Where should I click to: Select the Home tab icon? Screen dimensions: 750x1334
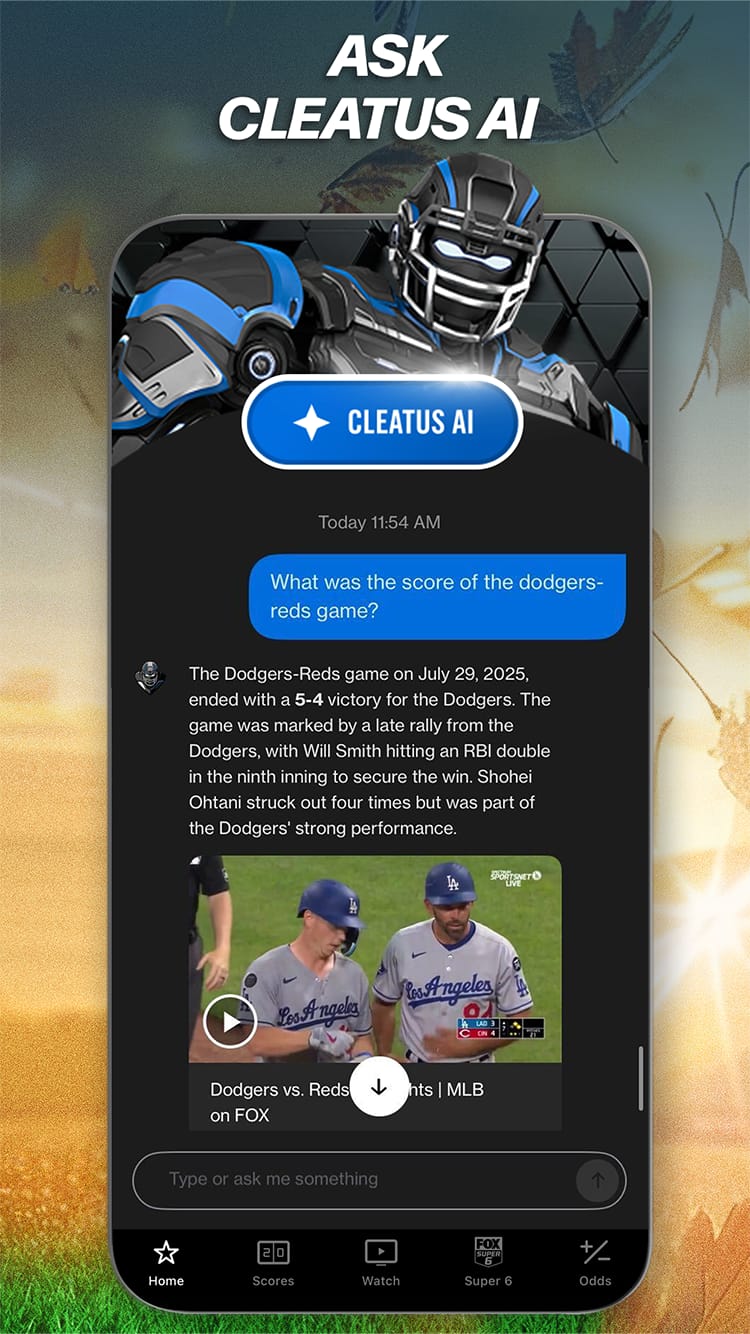tap(165, 1252)
